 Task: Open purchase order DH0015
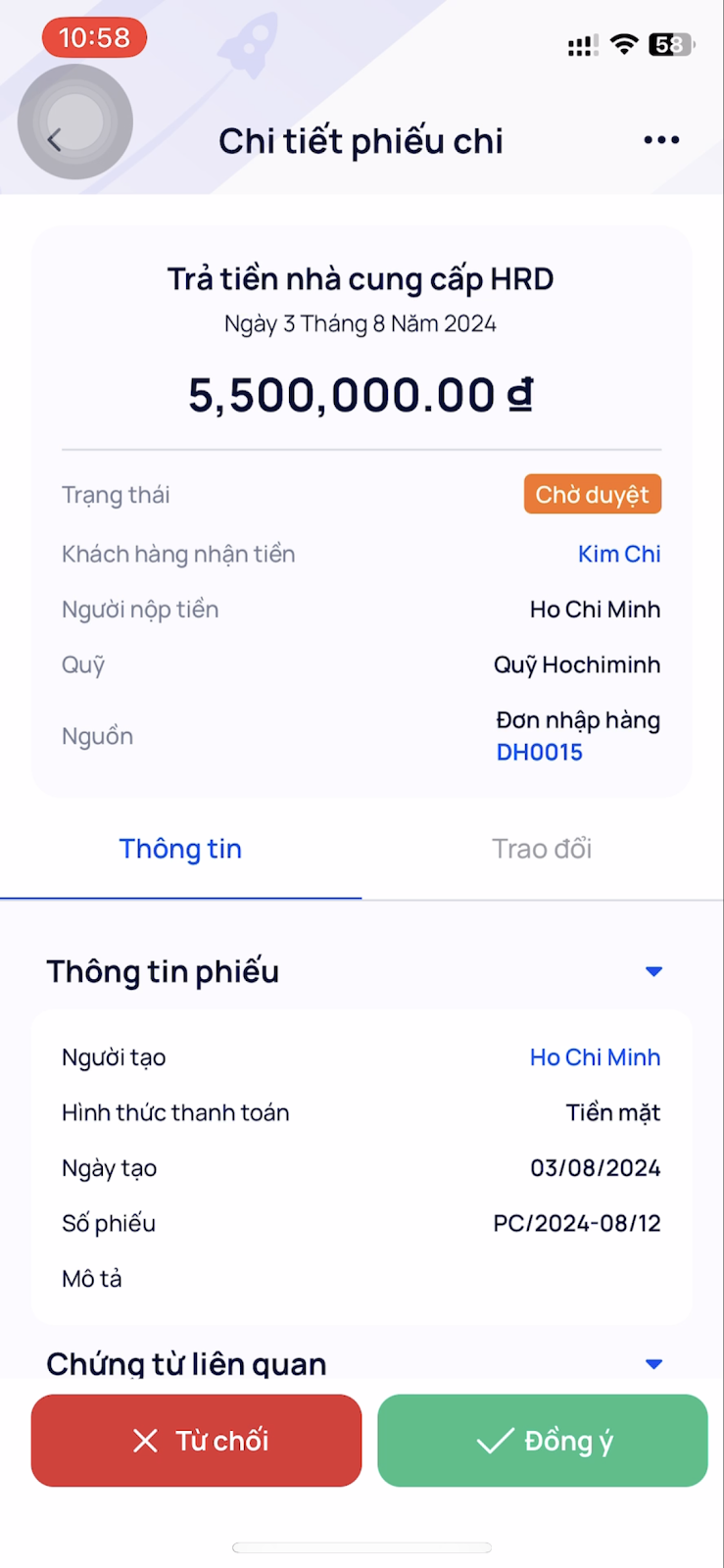point(539,752)
